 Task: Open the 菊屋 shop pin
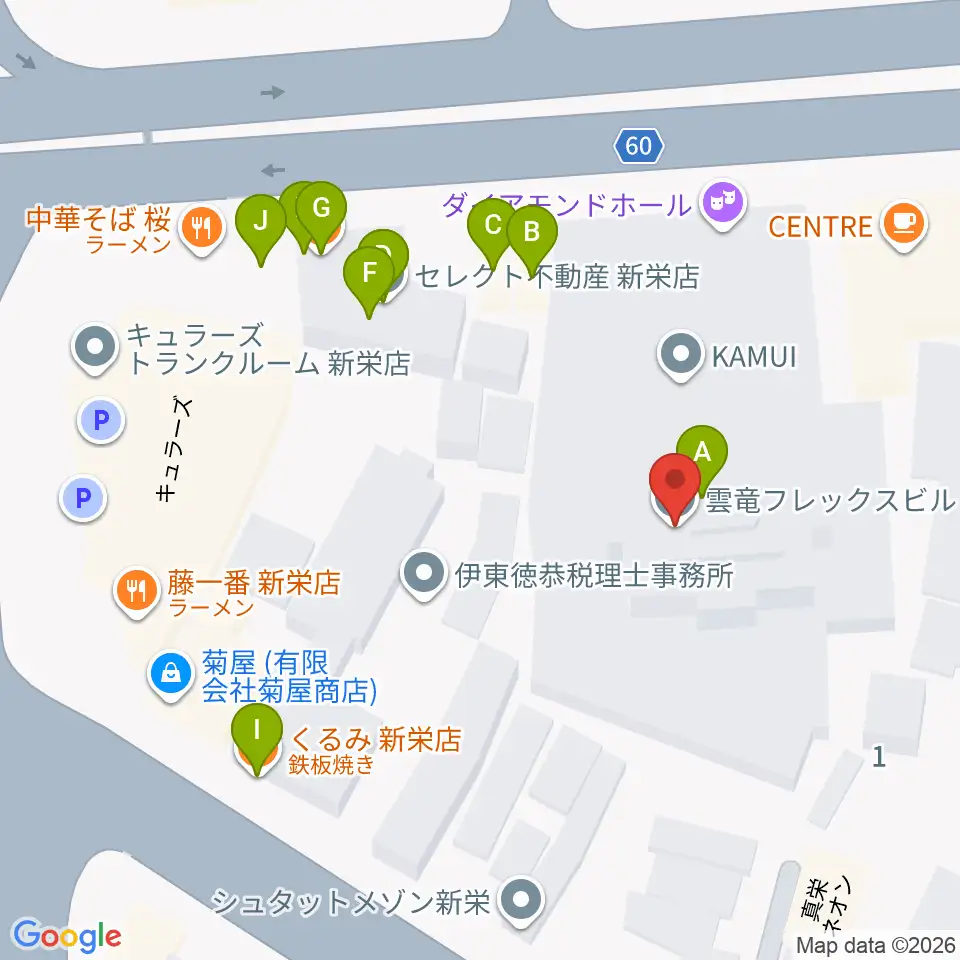click(x=171, y=674)
